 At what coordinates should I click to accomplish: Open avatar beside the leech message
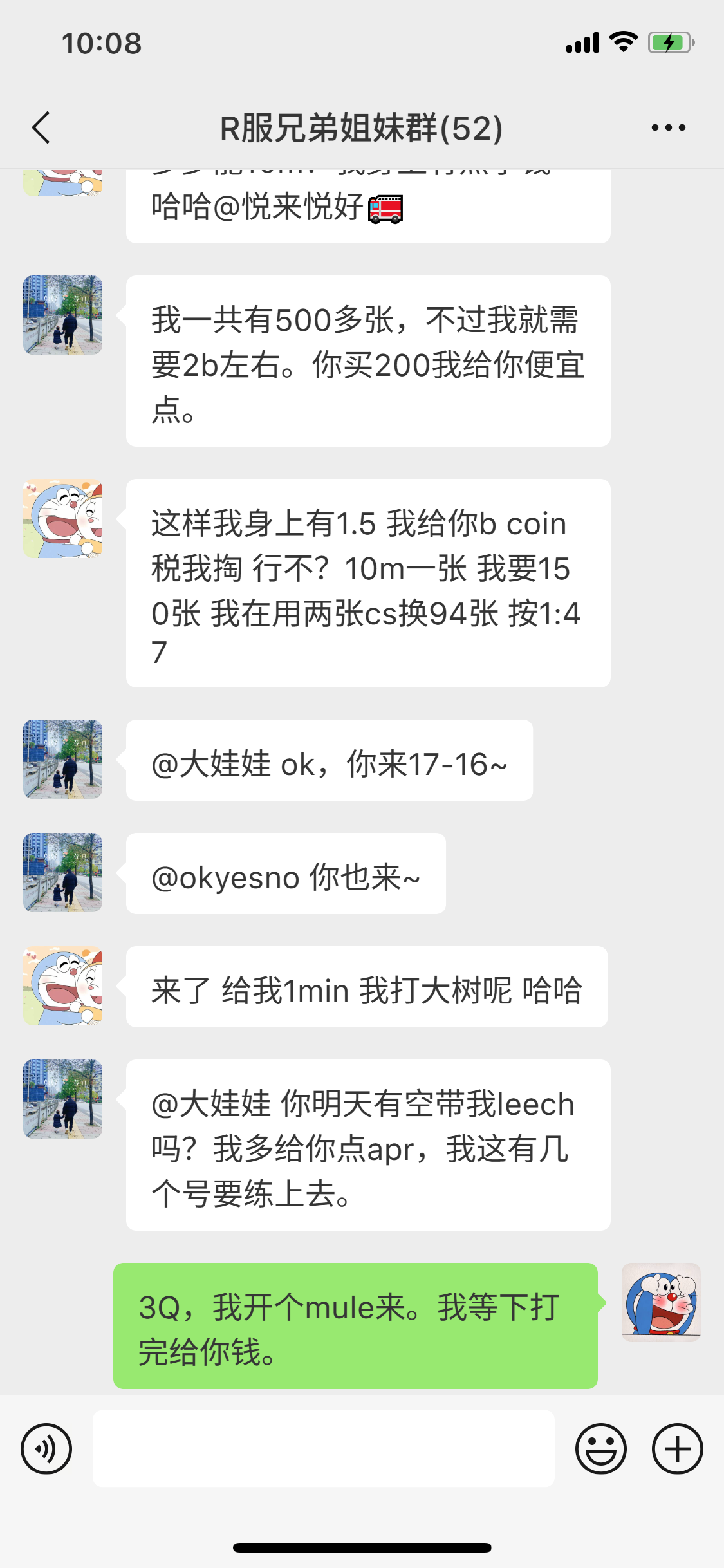click(x=63, y=1099)
